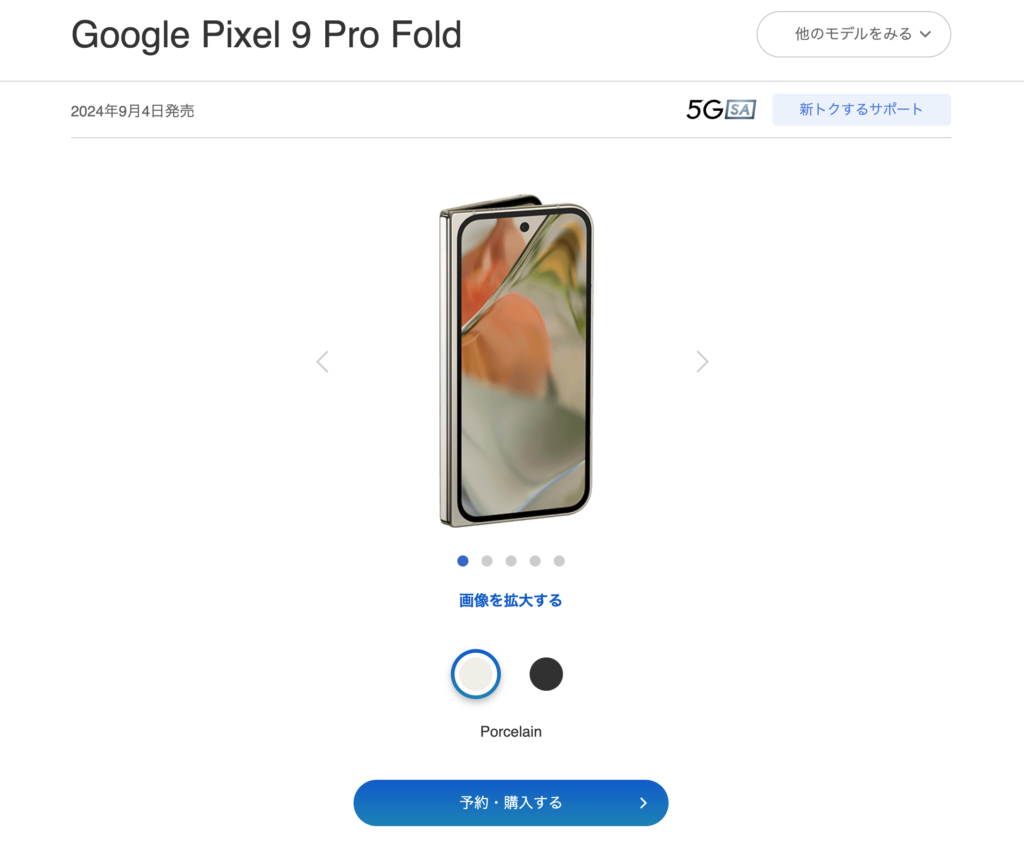Choose the black color swatch
Viewport: 1024px width, 841px height.
click(546, 674)
